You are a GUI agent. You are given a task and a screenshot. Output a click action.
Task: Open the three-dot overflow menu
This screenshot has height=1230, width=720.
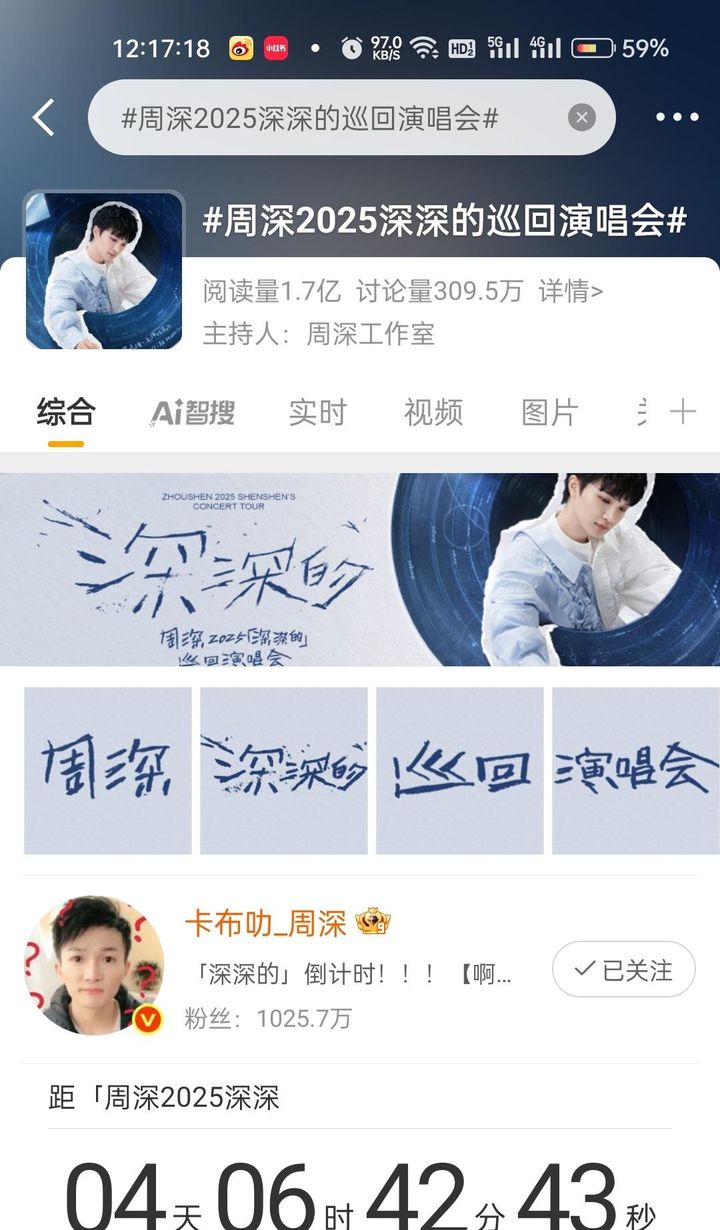pyautogui.click(x=677, y=118)
